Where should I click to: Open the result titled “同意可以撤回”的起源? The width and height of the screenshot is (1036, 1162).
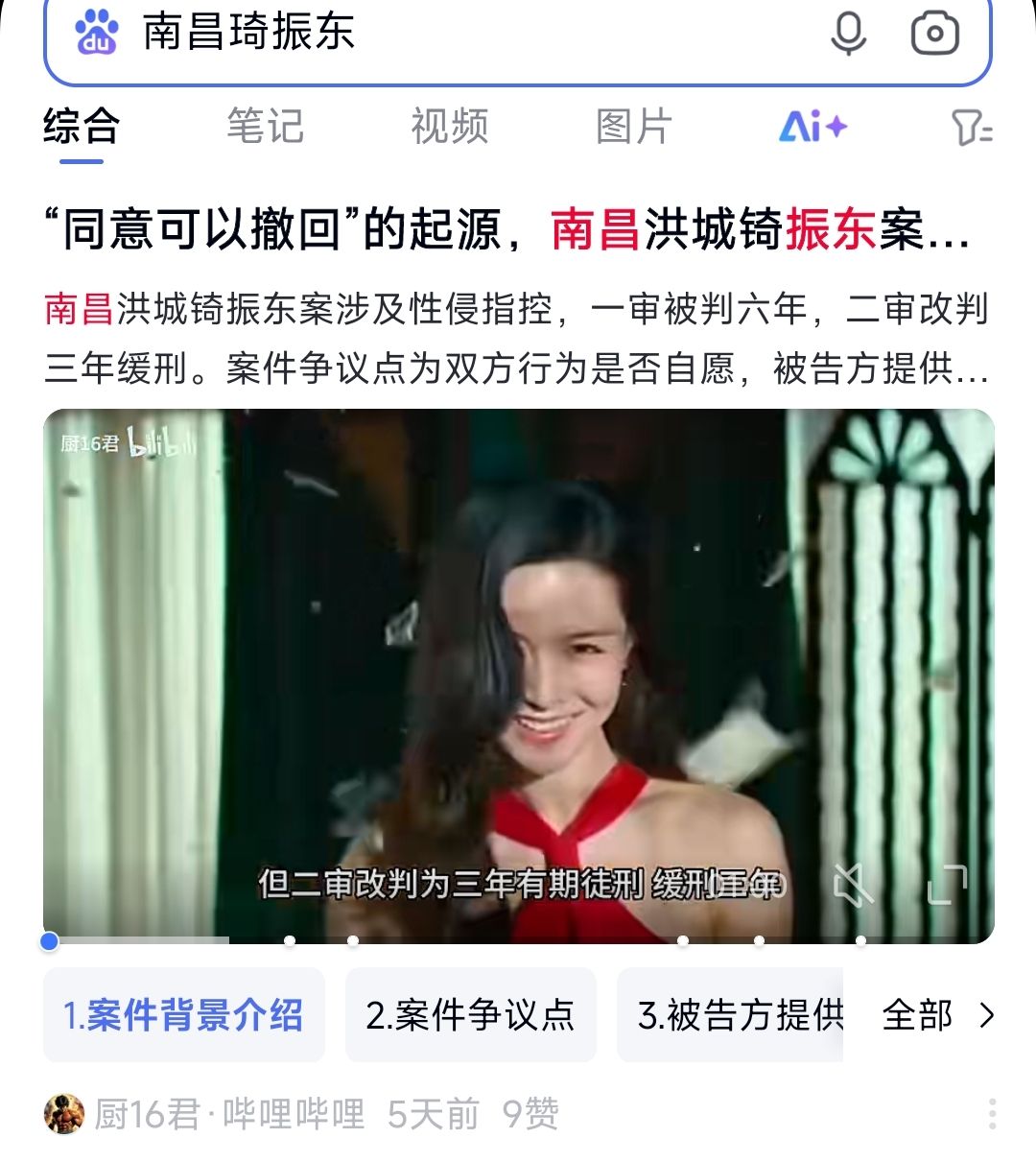tap(506, 230)
